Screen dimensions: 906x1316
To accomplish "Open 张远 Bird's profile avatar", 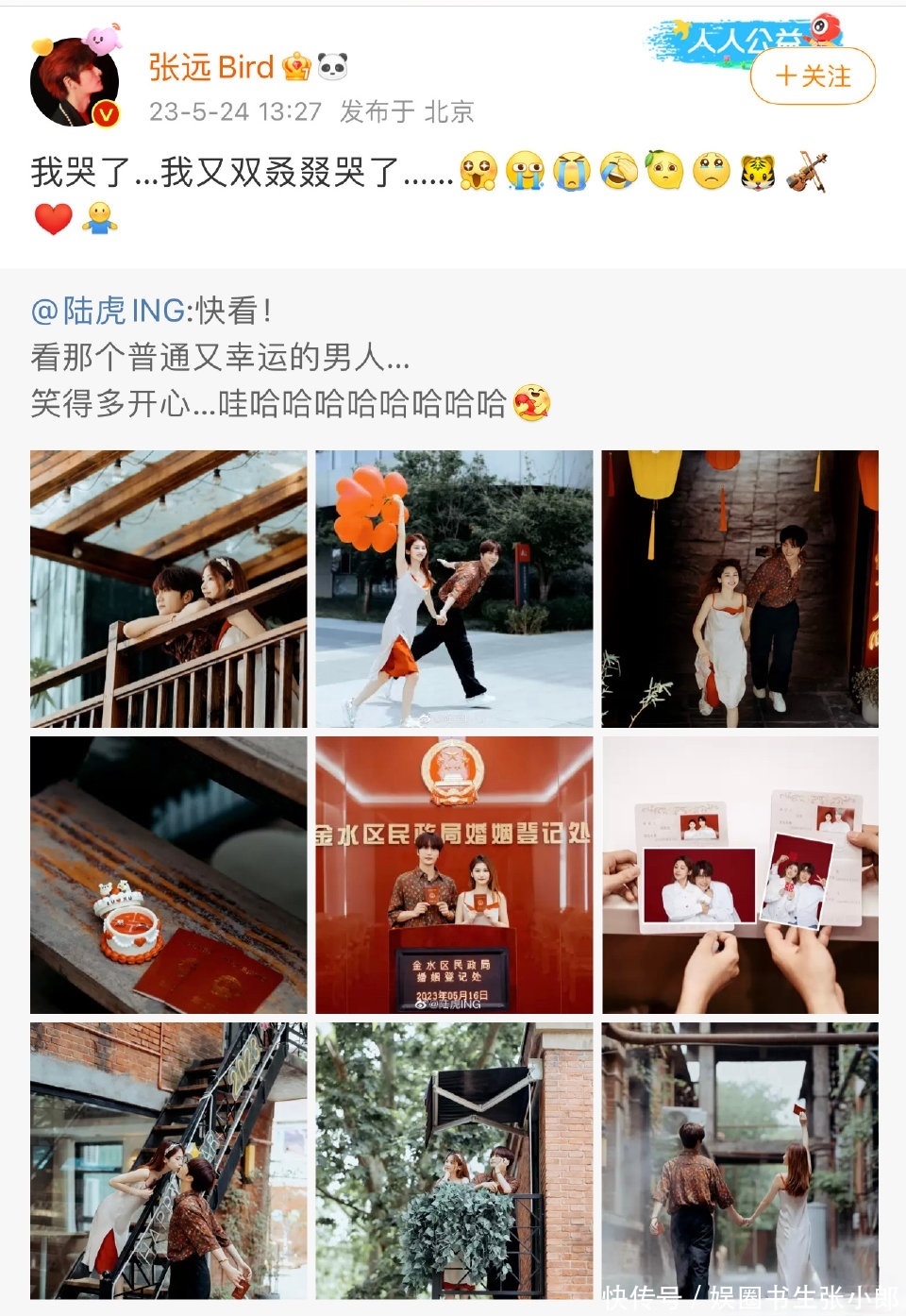I will click(x=75, y=83).
